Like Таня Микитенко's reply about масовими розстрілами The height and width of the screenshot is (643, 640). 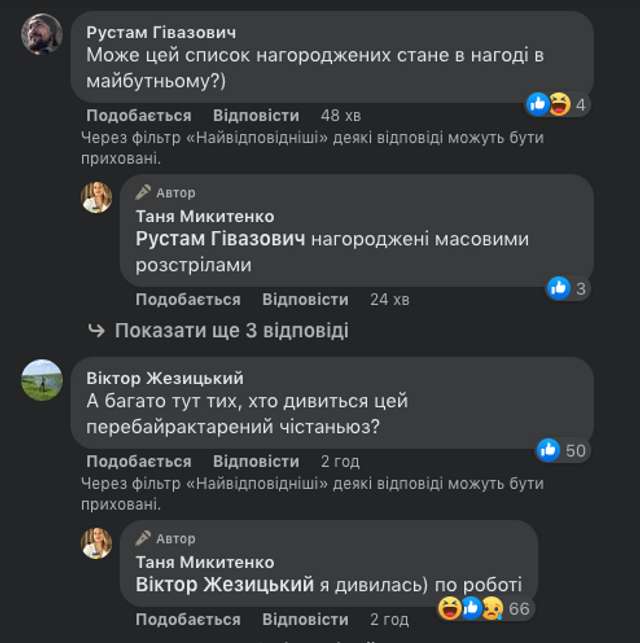click(x=188, y=299)
